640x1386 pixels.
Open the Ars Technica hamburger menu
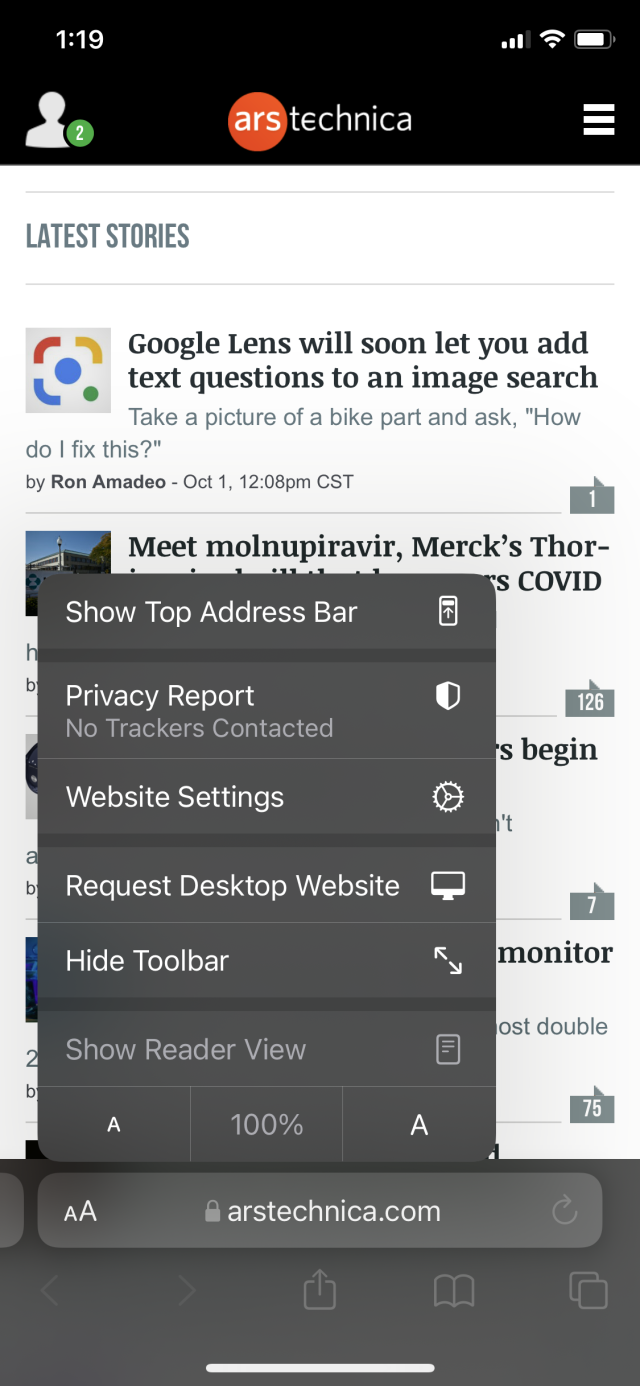[x=598, y=119]
